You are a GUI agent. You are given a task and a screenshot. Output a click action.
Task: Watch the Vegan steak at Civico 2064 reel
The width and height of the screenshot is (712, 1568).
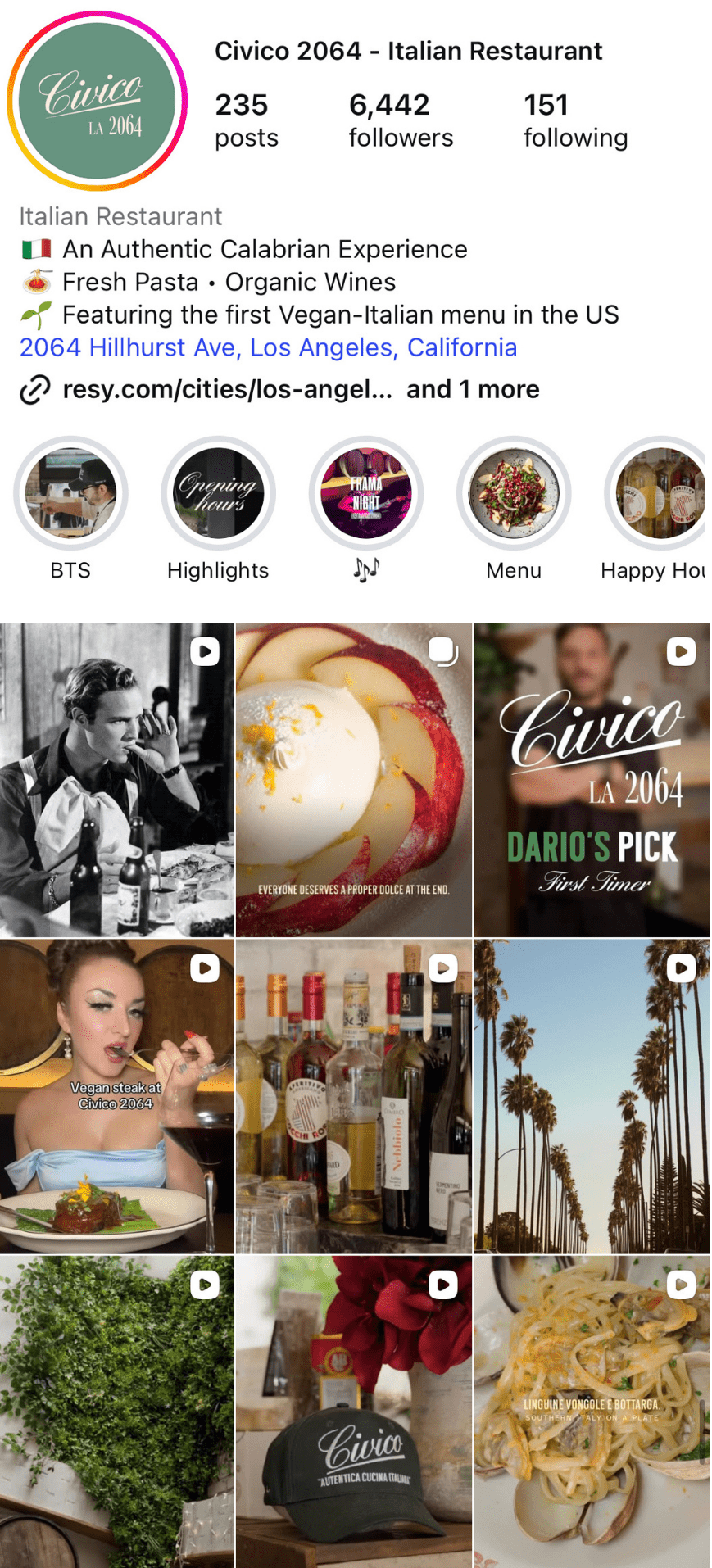(116, 1096)
